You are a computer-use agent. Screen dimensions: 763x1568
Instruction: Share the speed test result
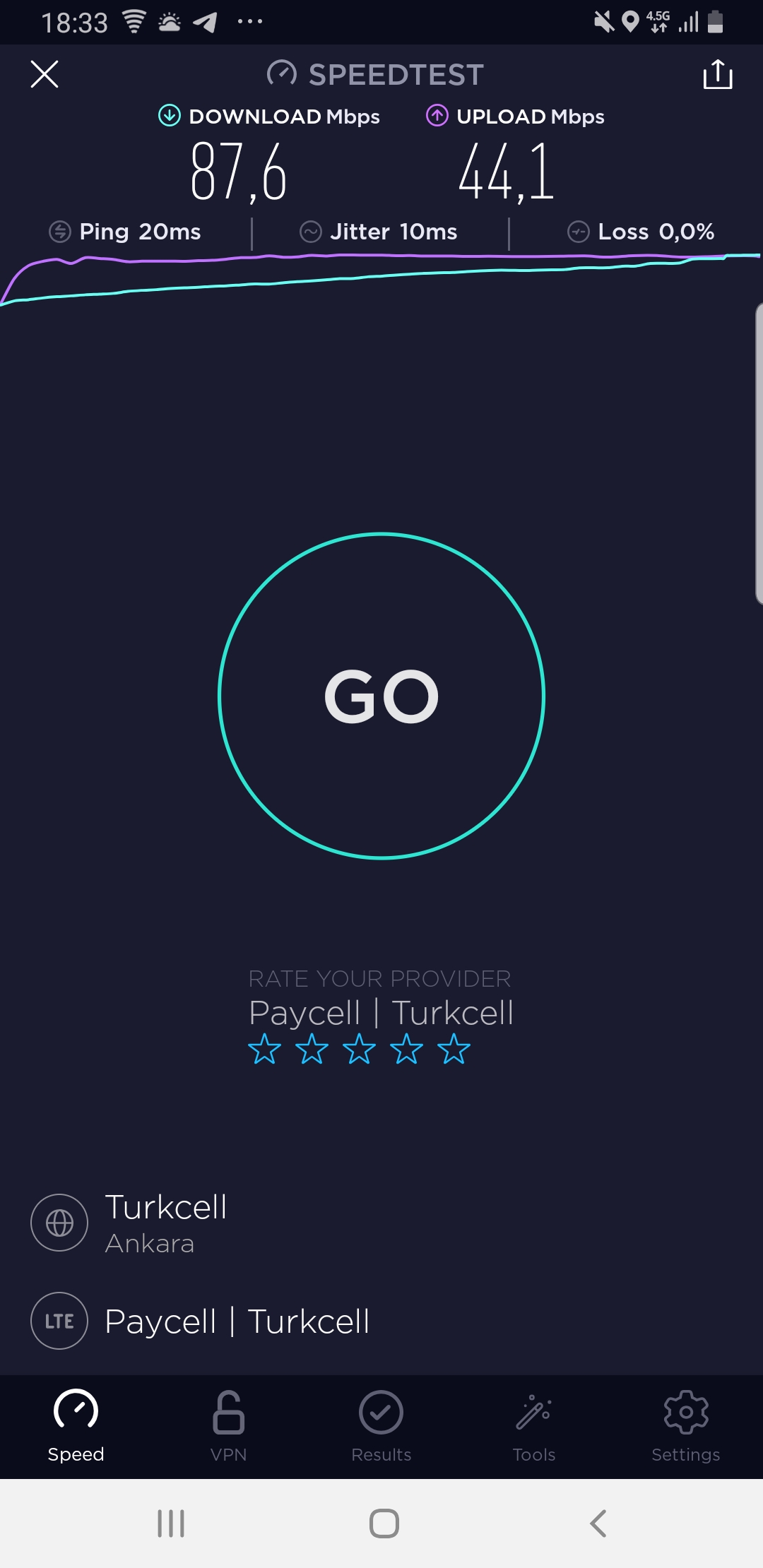(x=718, y=74)
